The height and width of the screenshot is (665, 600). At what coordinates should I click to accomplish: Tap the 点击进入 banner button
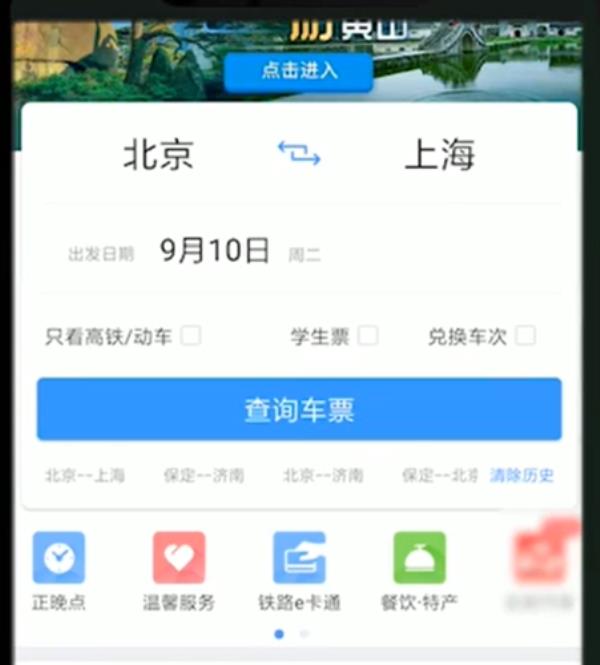tap(298, 71)
